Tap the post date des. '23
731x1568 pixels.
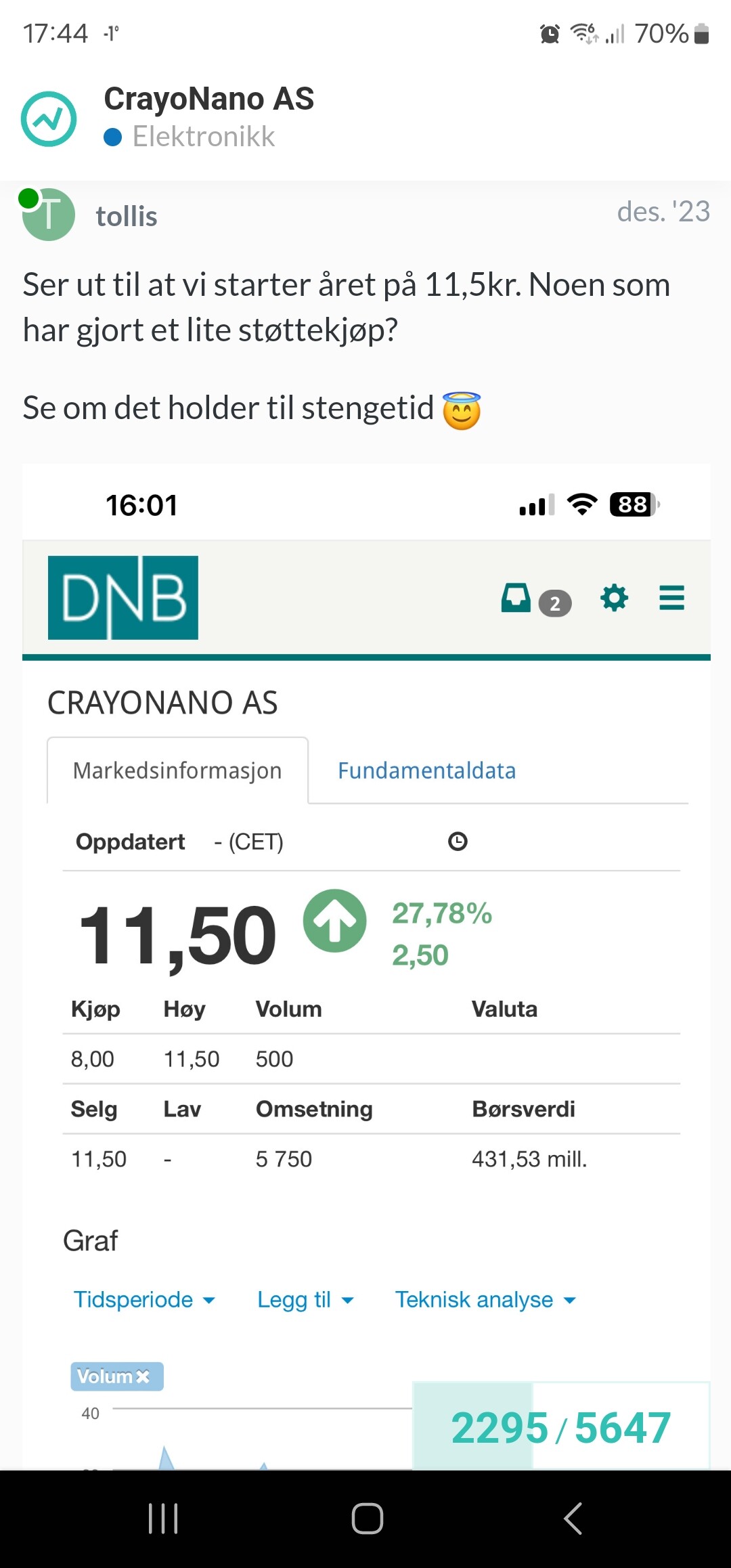click(x=663, y=212)
